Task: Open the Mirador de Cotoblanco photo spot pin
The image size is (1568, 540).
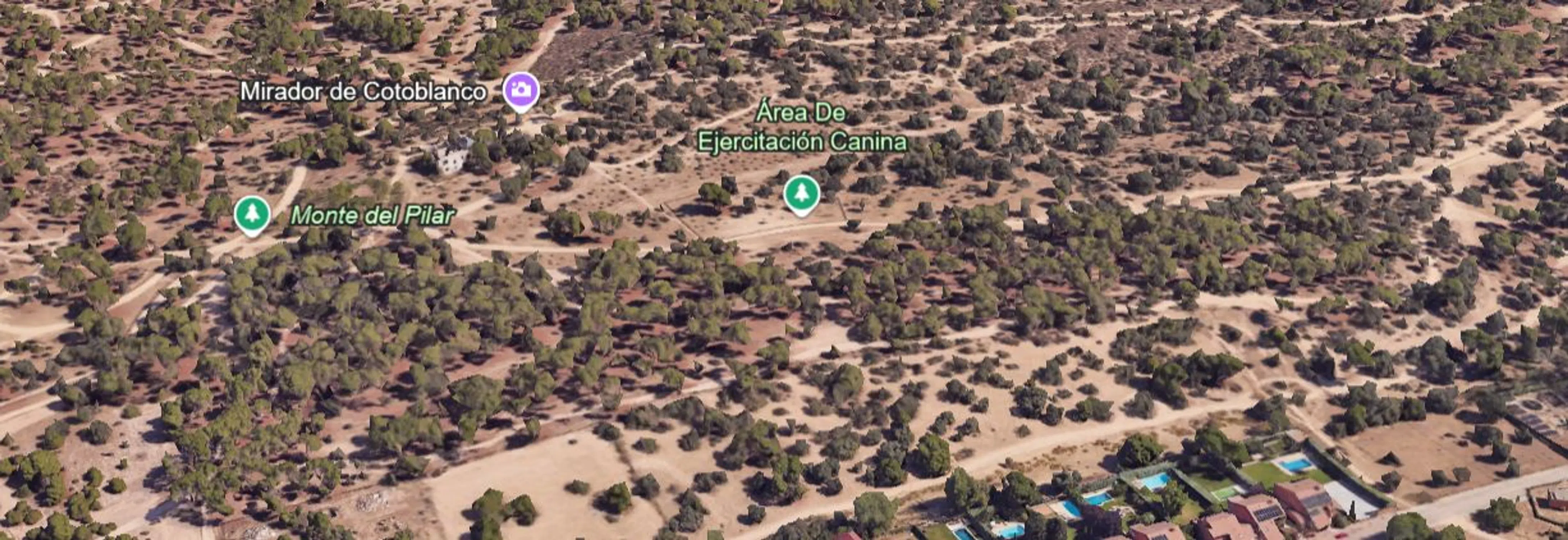Action: click(x=521, y=90)
